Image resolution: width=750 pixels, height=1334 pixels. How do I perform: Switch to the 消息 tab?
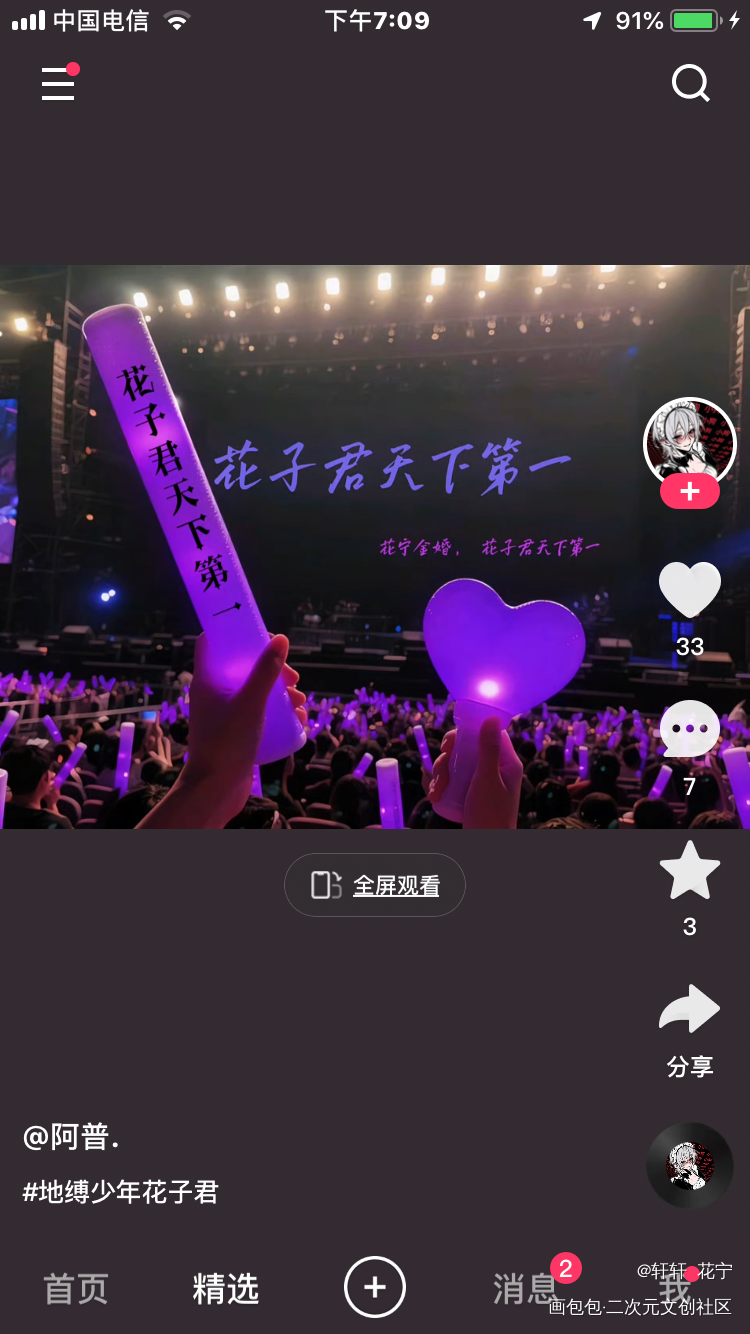pyautogui.click(x=524, y=1289)
